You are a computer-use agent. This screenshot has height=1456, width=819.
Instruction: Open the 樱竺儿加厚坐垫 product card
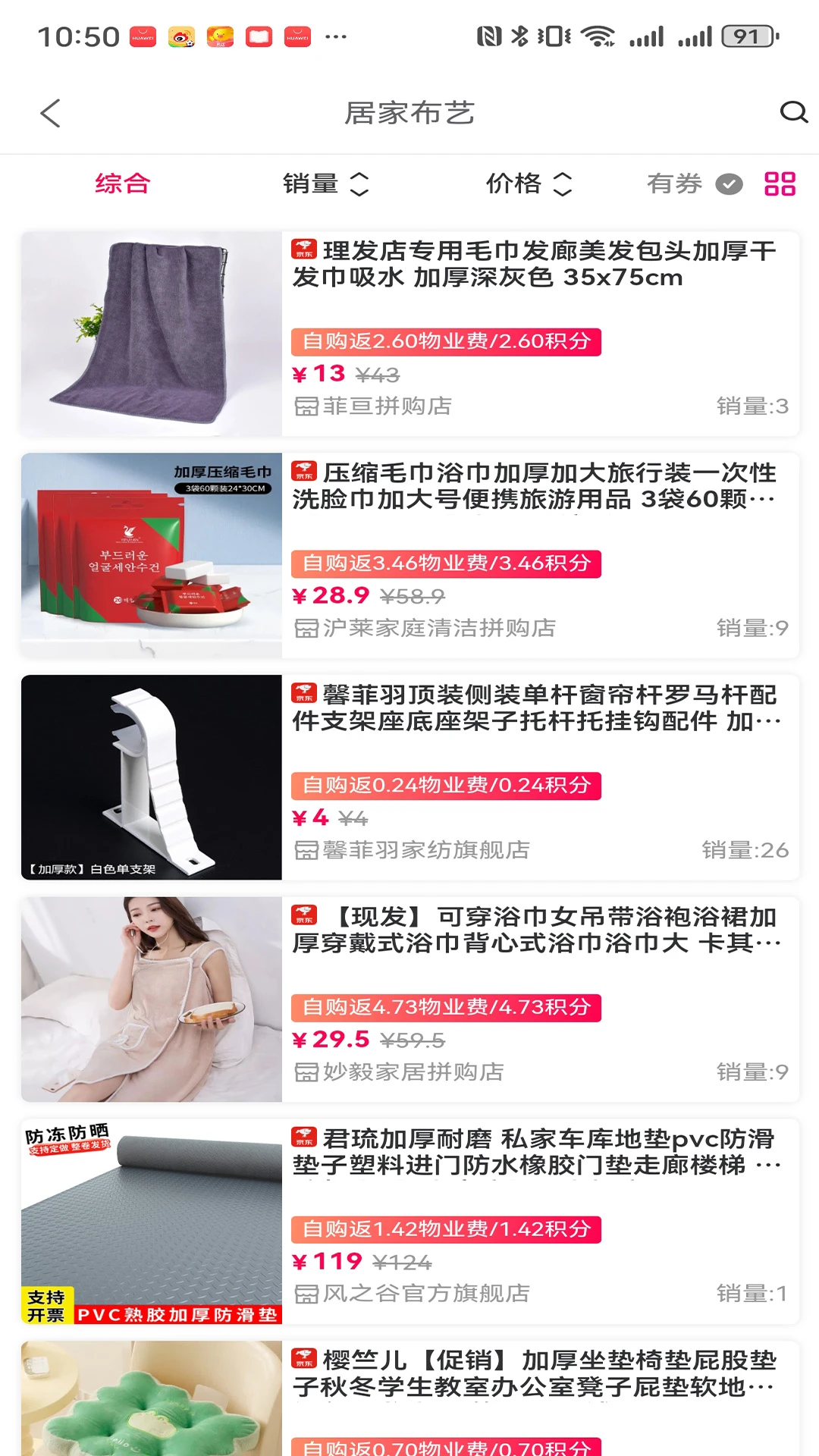click(409, 1398)
